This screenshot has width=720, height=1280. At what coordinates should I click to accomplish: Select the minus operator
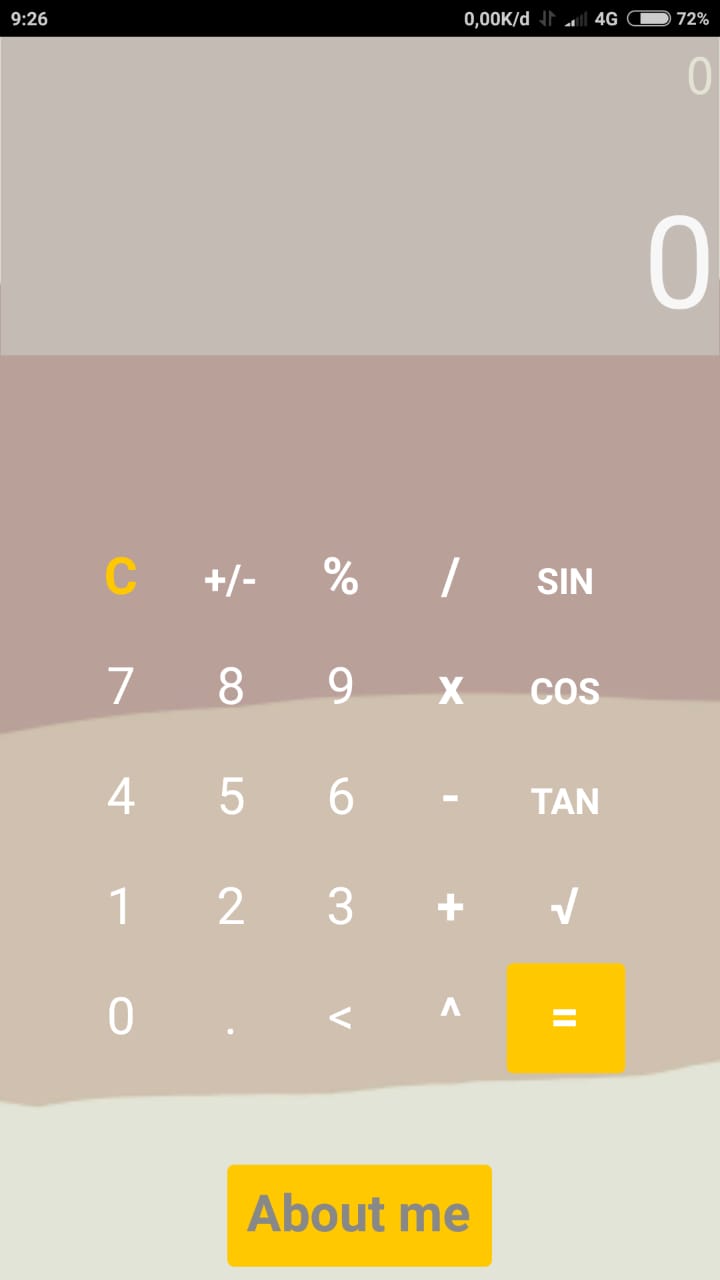(451, 799)
